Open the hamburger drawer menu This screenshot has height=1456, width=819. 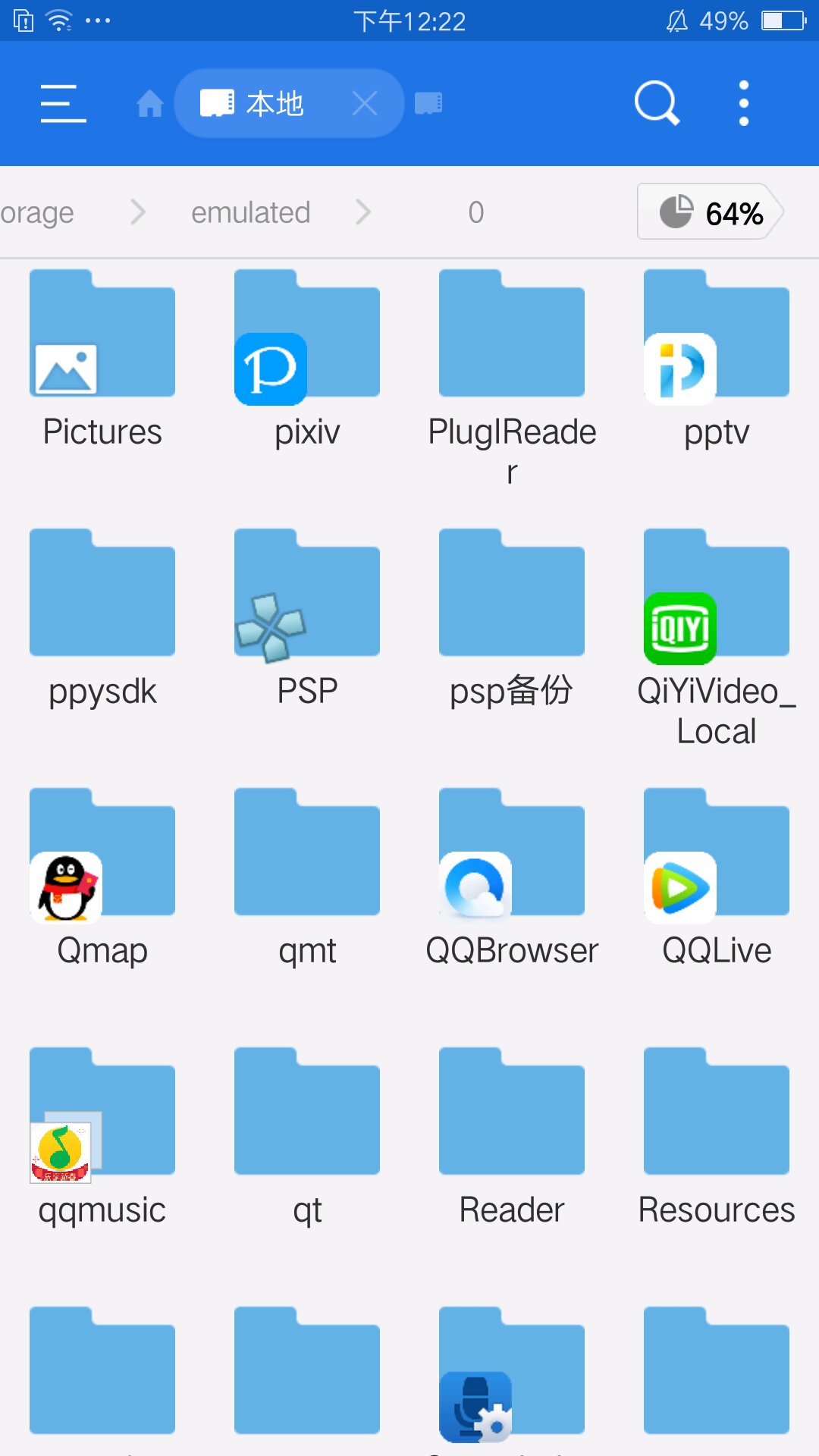click(63, 103)
